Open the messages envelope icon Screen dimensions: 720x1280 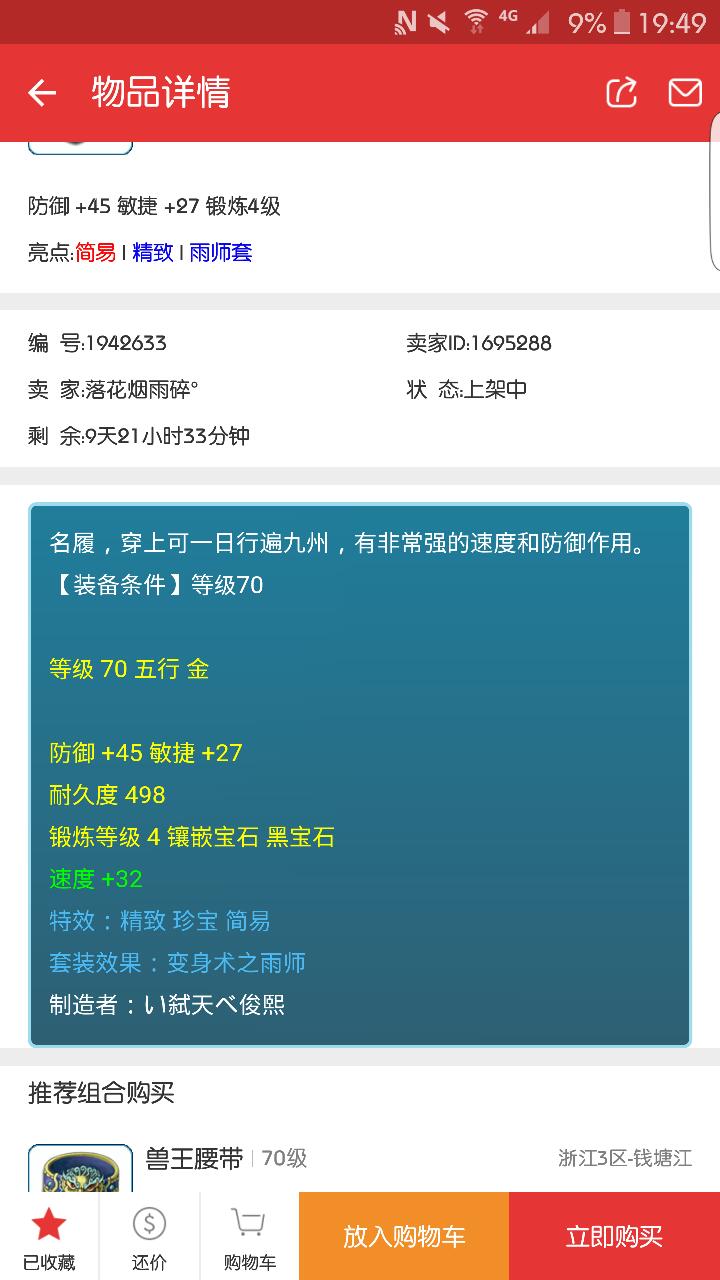click(685, 93)
